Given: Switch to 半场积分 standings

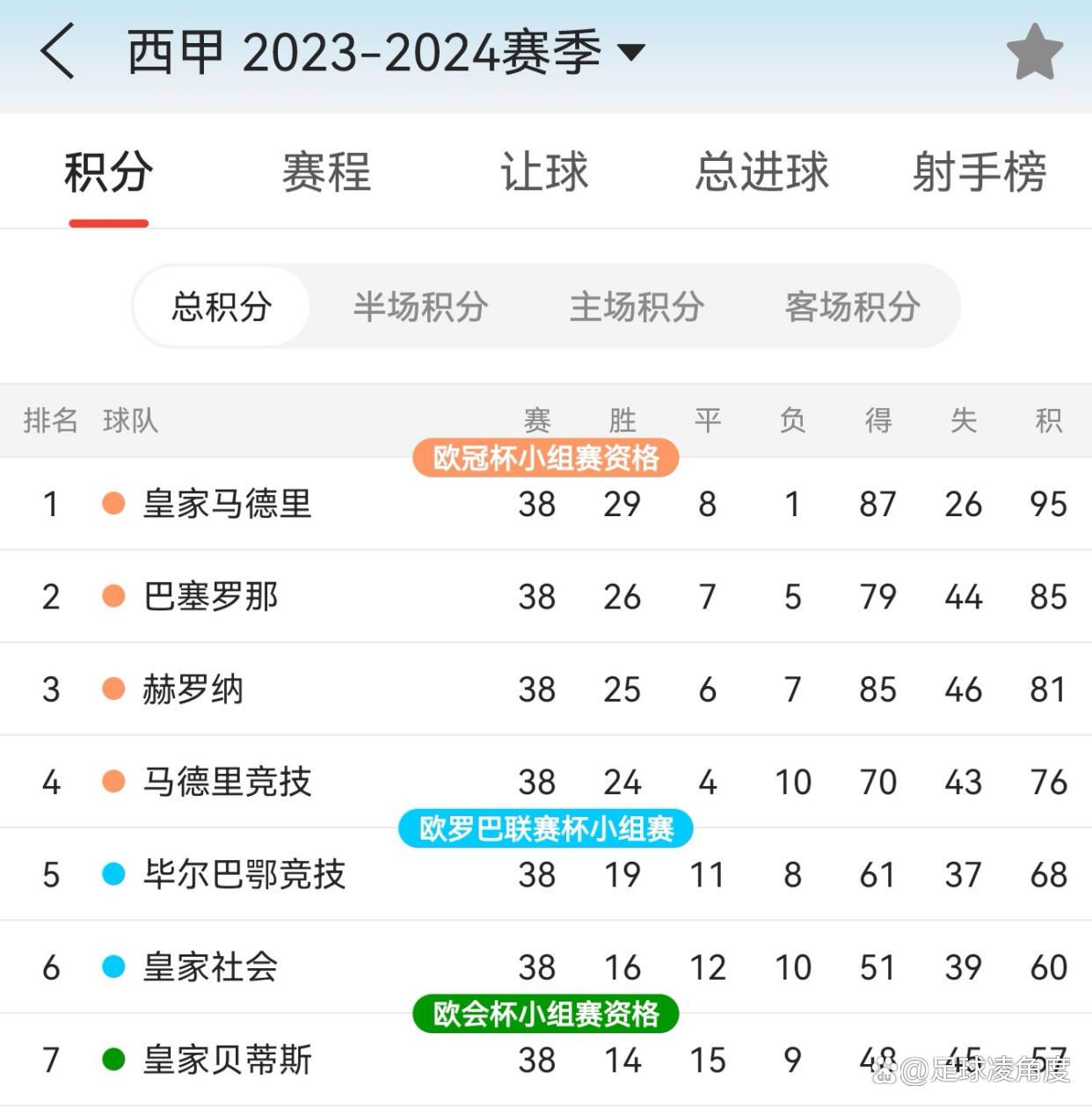Looking at the screenshot, I should [420, 307].
